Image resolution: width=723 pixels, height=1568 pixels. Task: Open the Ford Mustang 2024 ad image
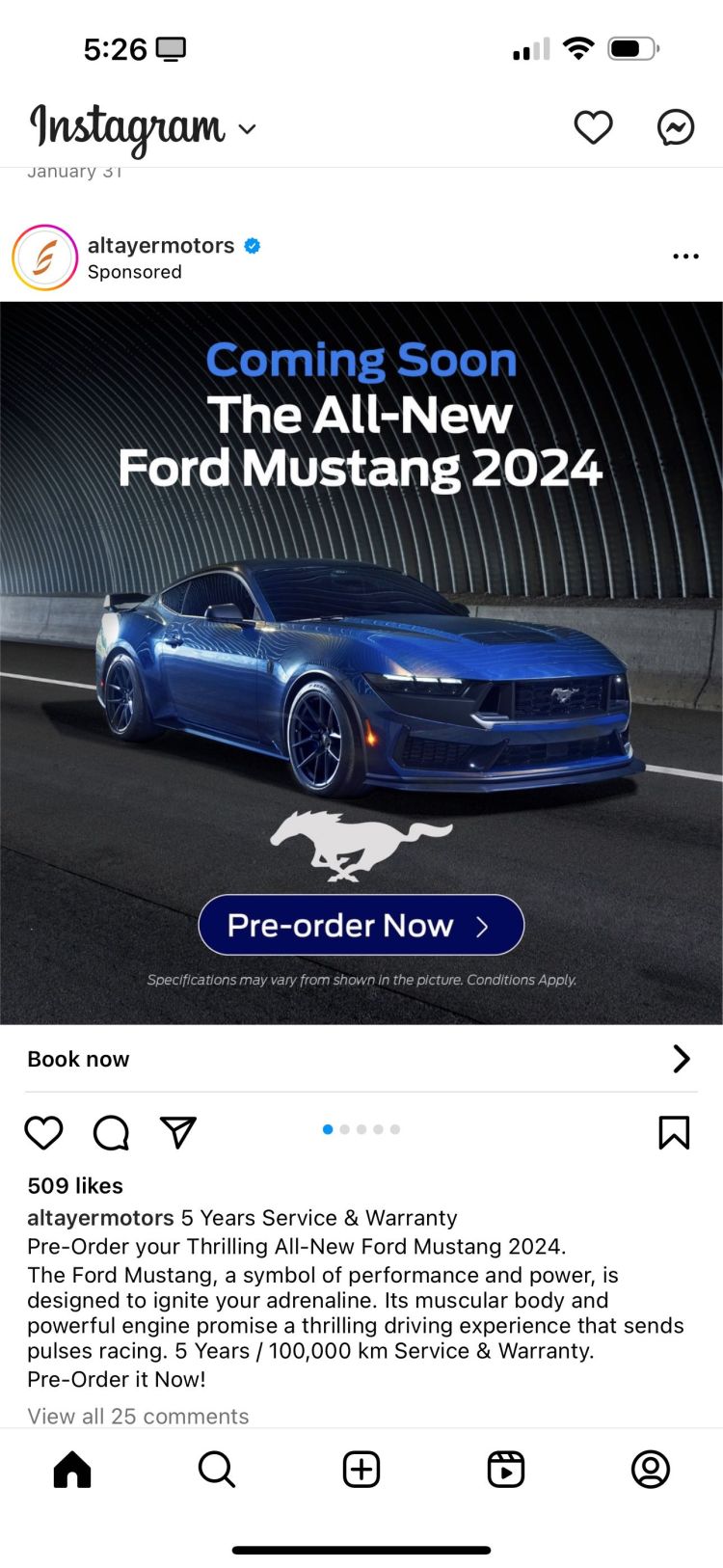361,662
